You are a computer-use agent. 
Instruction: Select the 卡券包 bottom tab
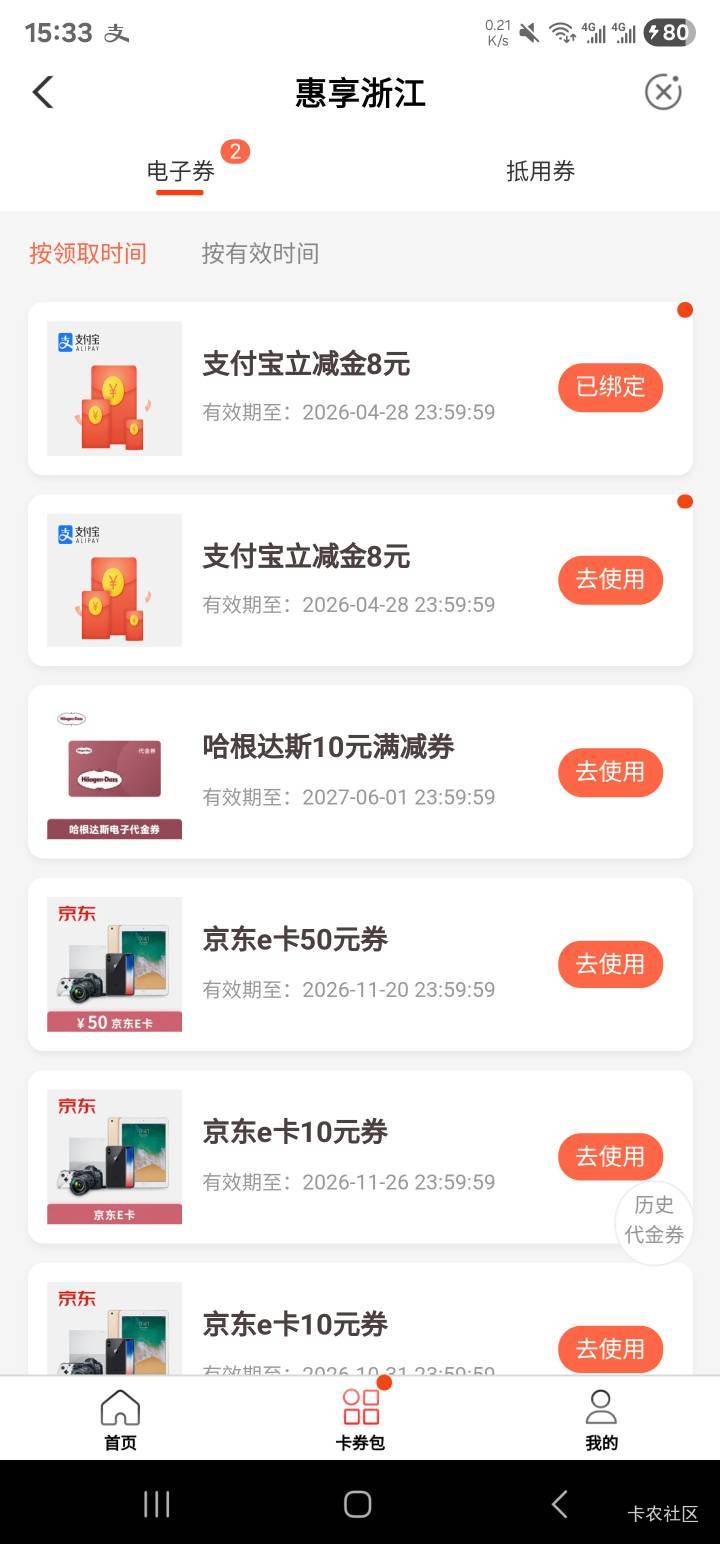[x=360, y=1418]
